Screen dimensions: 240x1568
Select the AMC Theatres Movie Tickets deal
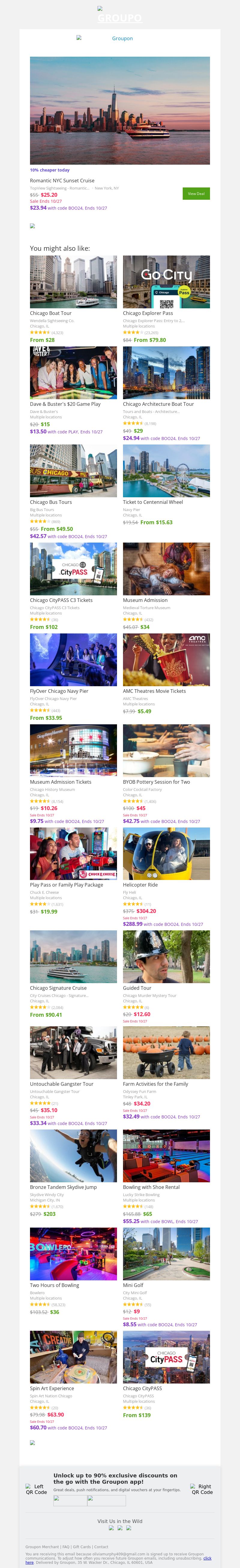(x=166, y=659)
